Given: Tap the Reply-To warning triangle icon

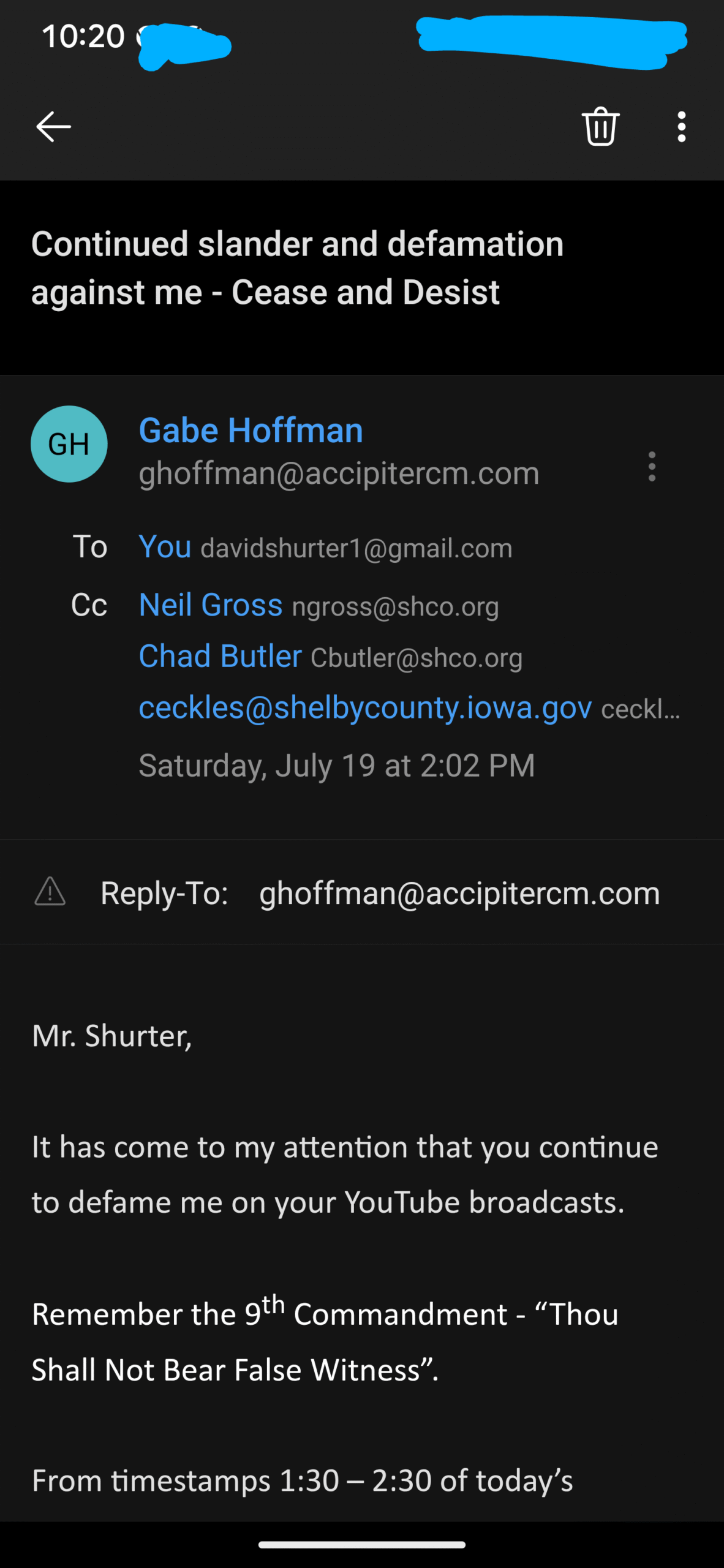Looking at the screenshot, I should [50, 892].
